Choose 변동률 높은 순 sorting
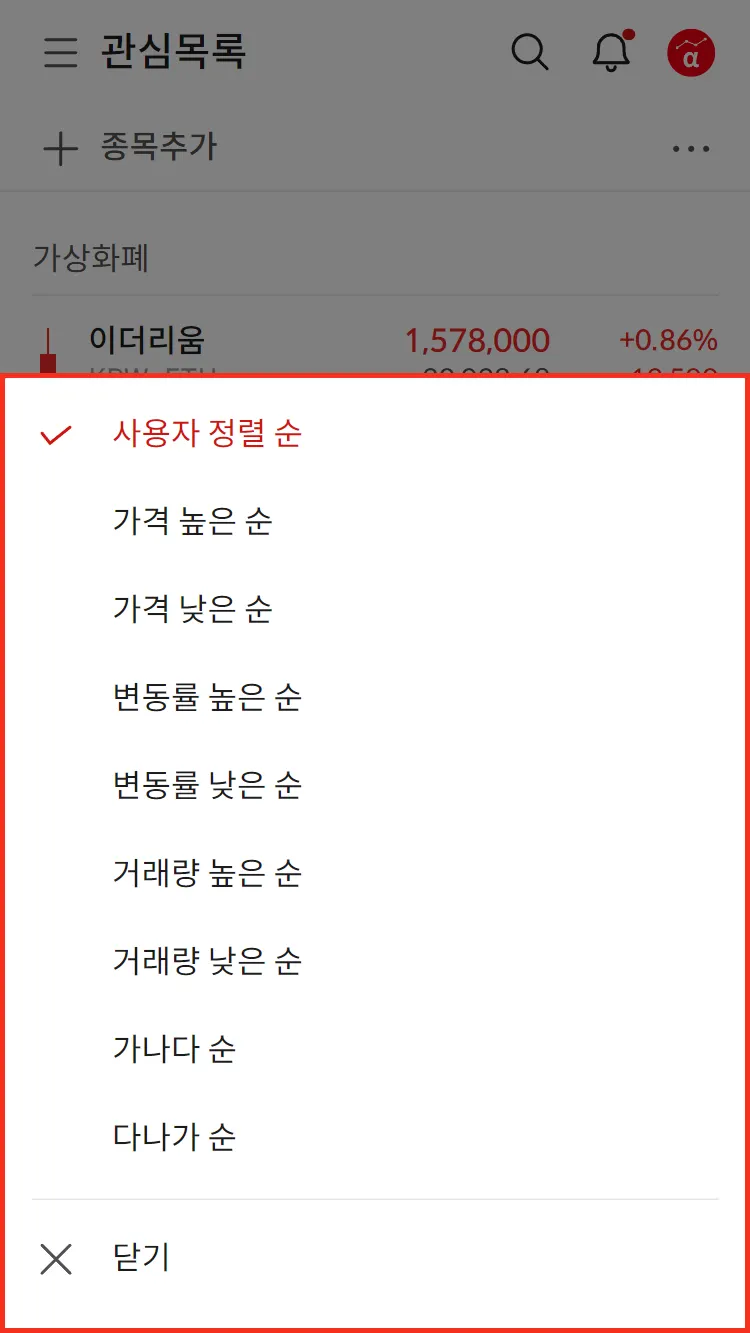This screenshot has height=1333, width=750. pyautogui.click(x=375, y=698)
